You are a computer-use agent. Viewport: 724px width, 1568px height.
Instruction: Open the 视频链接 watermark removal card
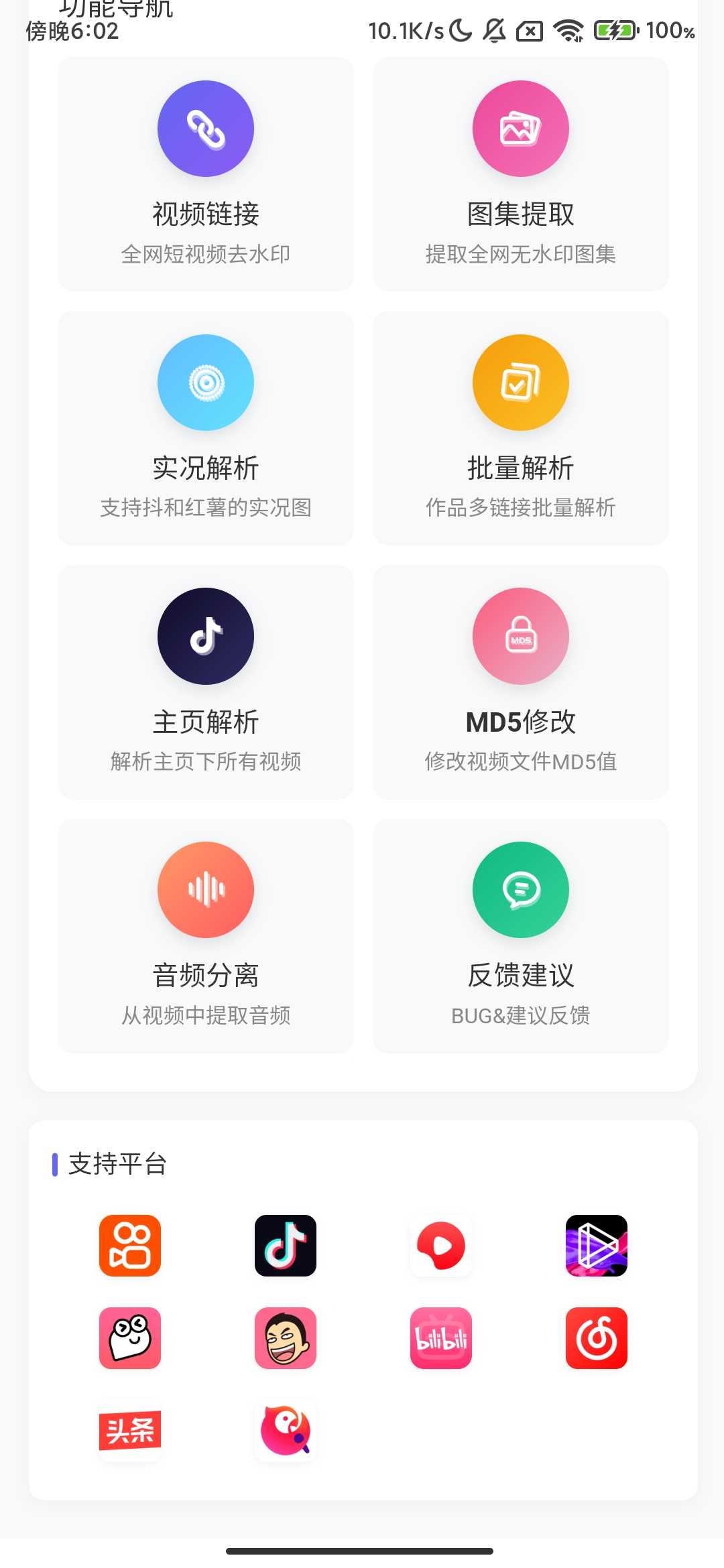205,174
